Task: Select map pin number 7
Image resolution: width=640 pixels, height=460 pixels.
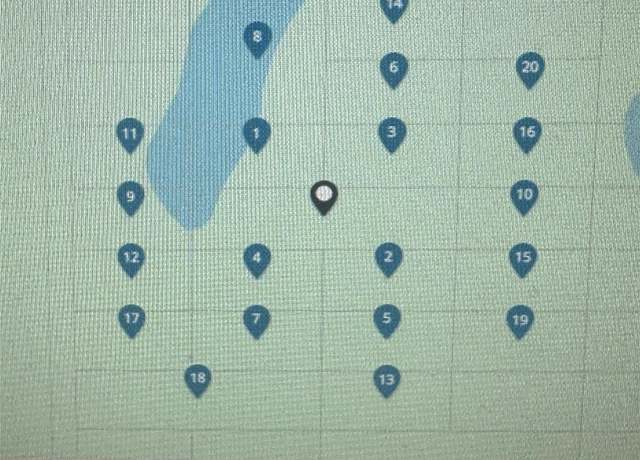Action: point(257,320)
